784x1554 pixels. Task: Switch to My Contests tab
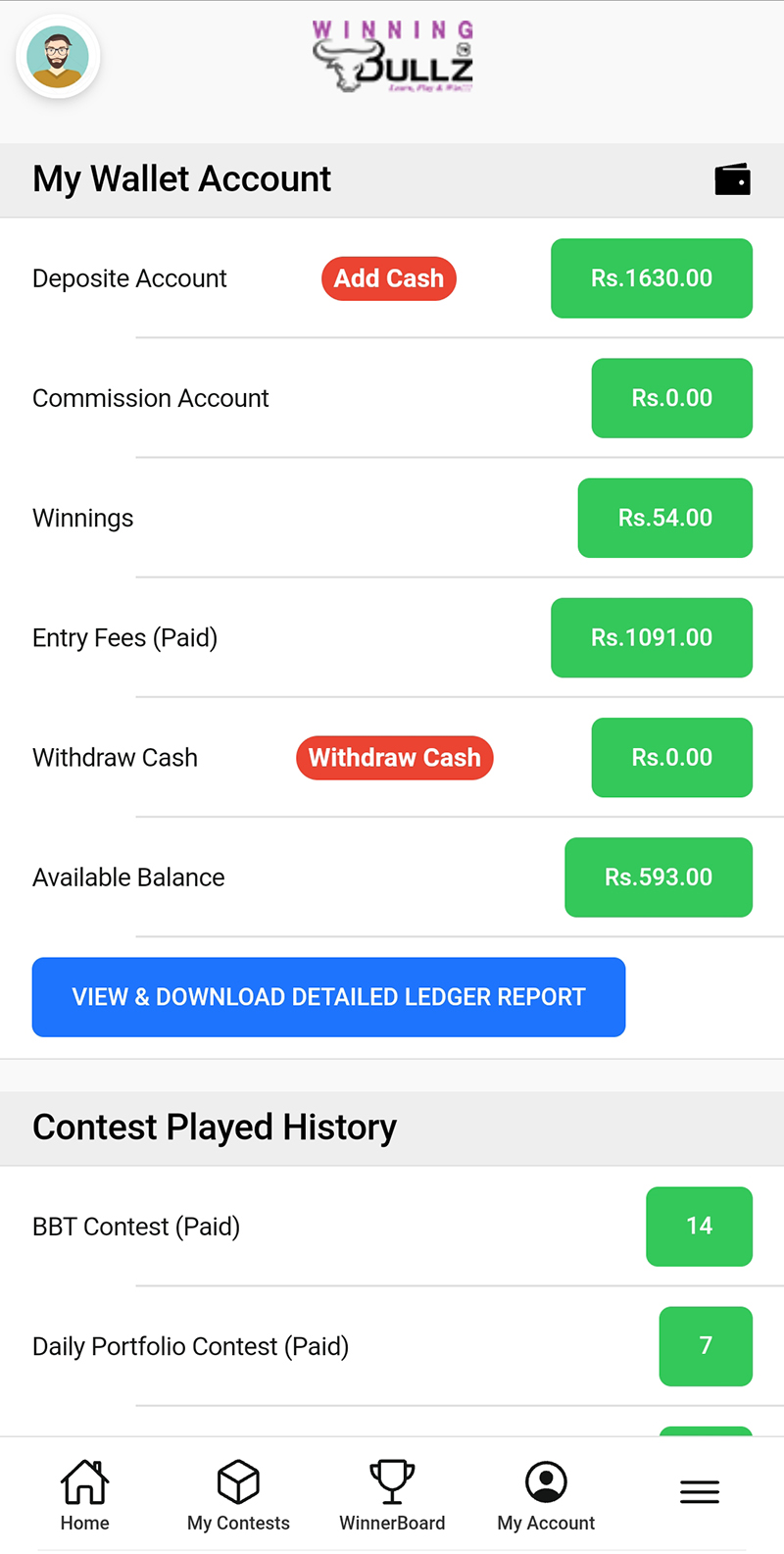(x=238, y=1495)
